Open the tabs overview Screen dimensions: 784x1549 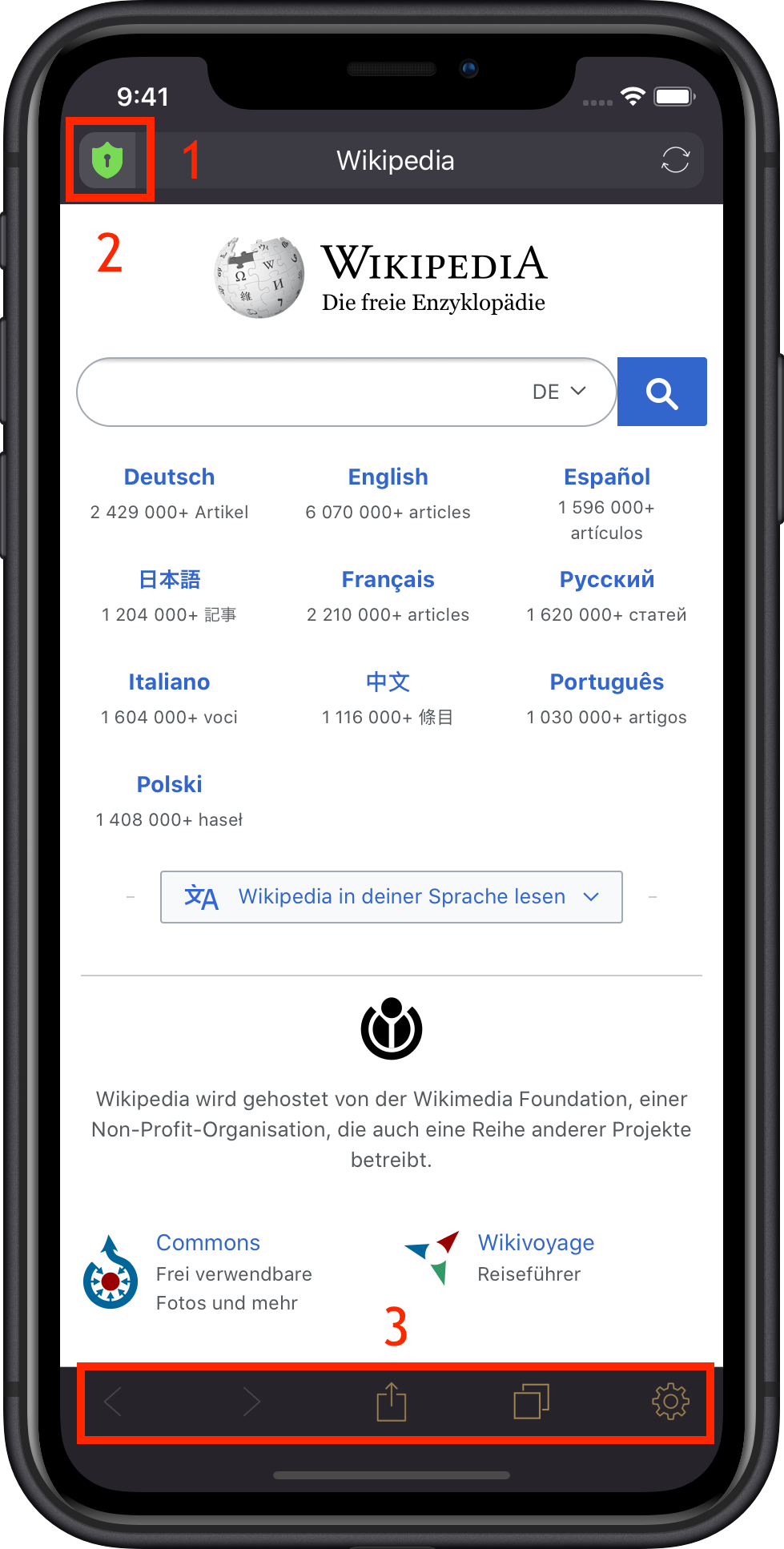pos(531,1402)
